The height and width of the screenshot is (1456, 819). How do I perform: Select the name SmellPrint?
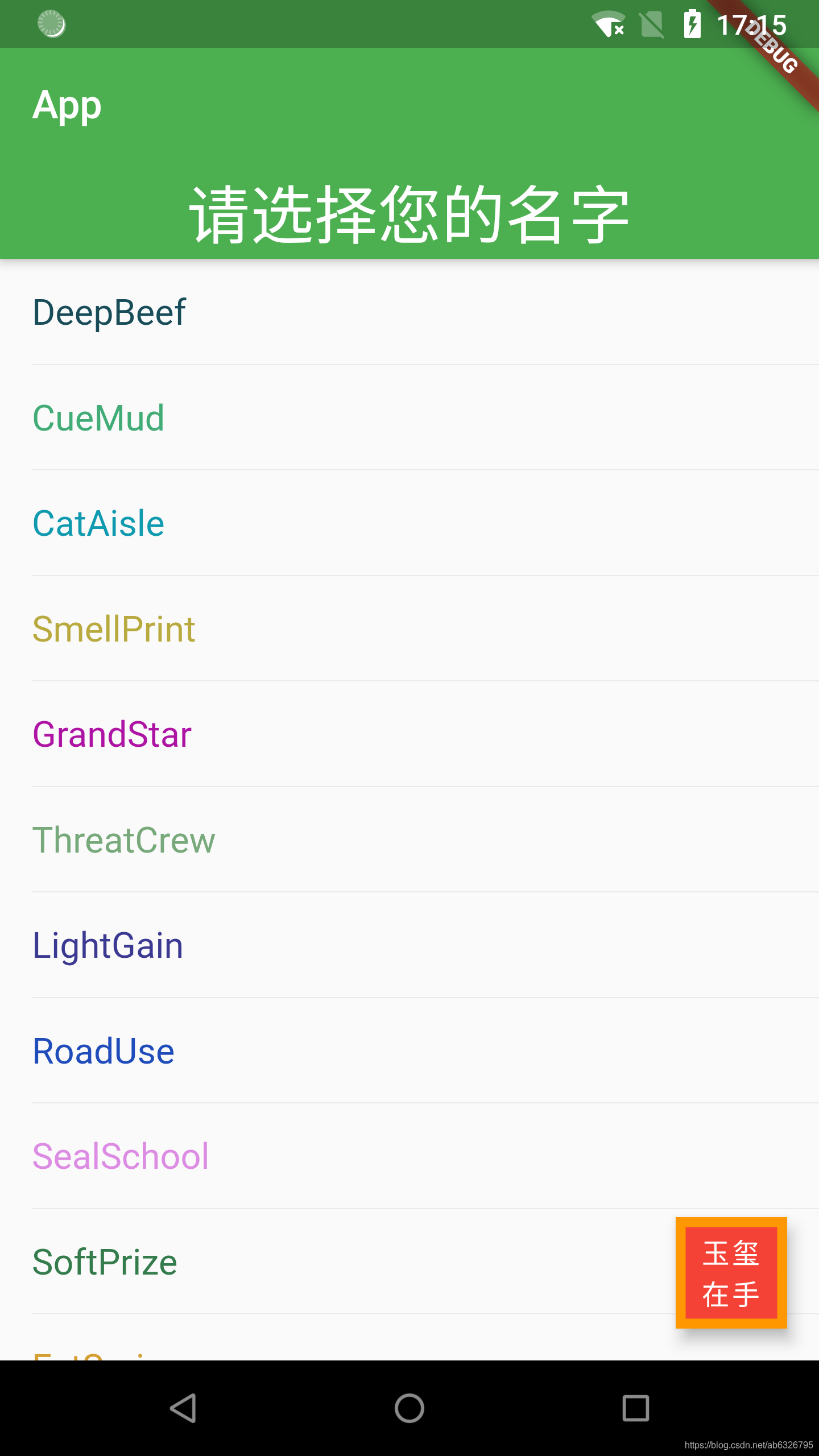click(113, 628)
